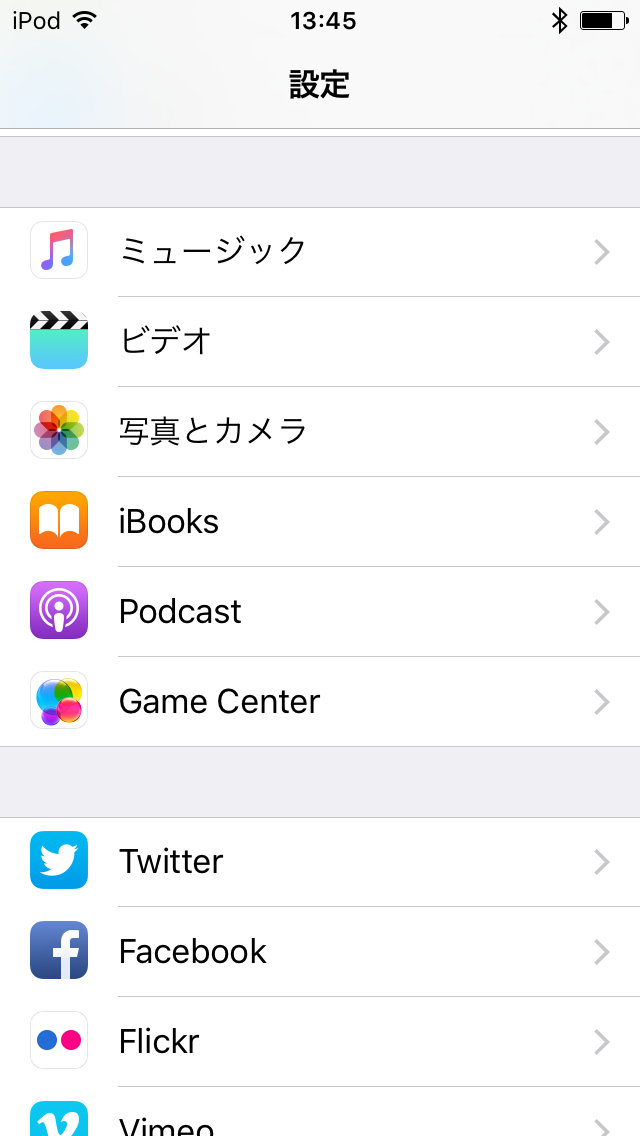
Task: Open Flickr settings
Action: (320, 1041)
